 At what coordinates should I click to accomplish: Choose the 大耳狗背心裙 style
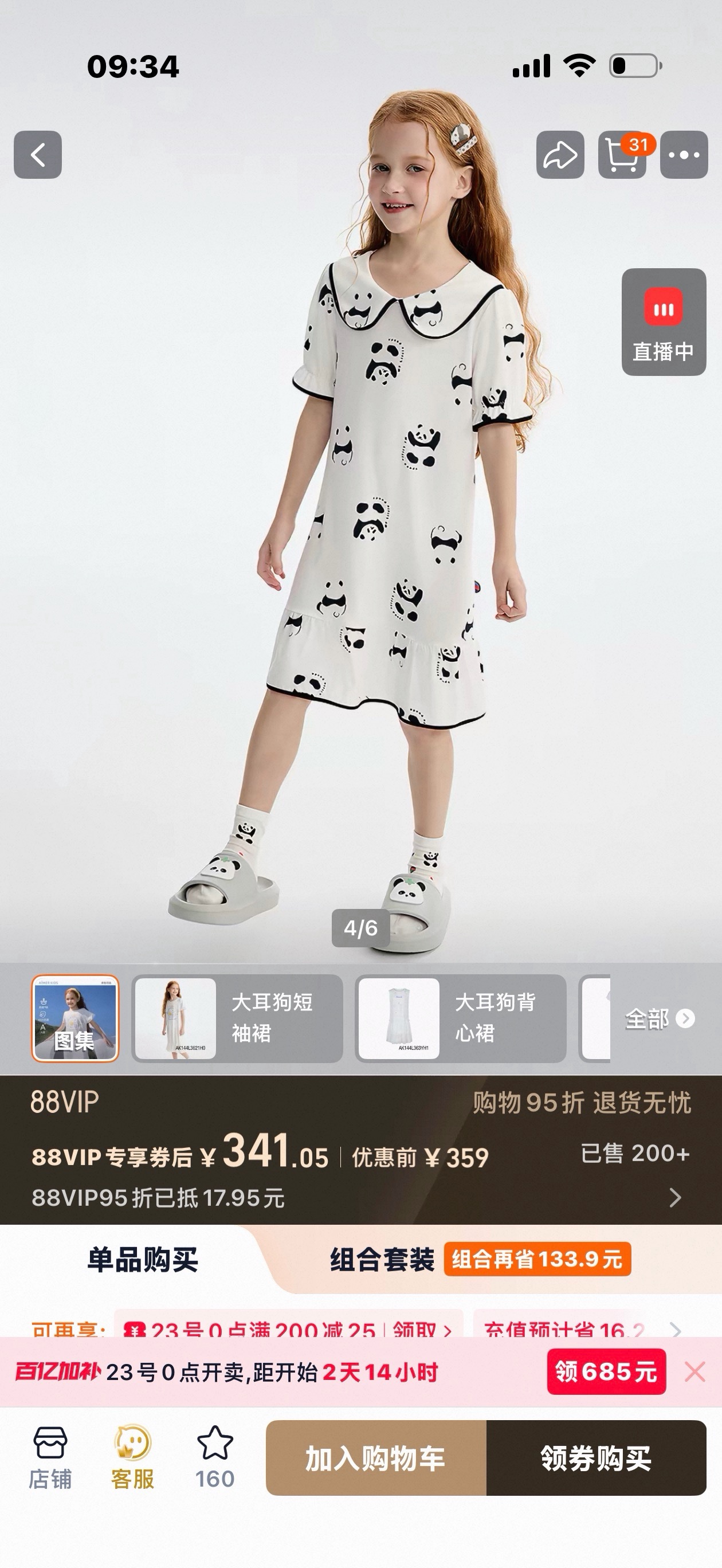click(x=461, y=1018)
